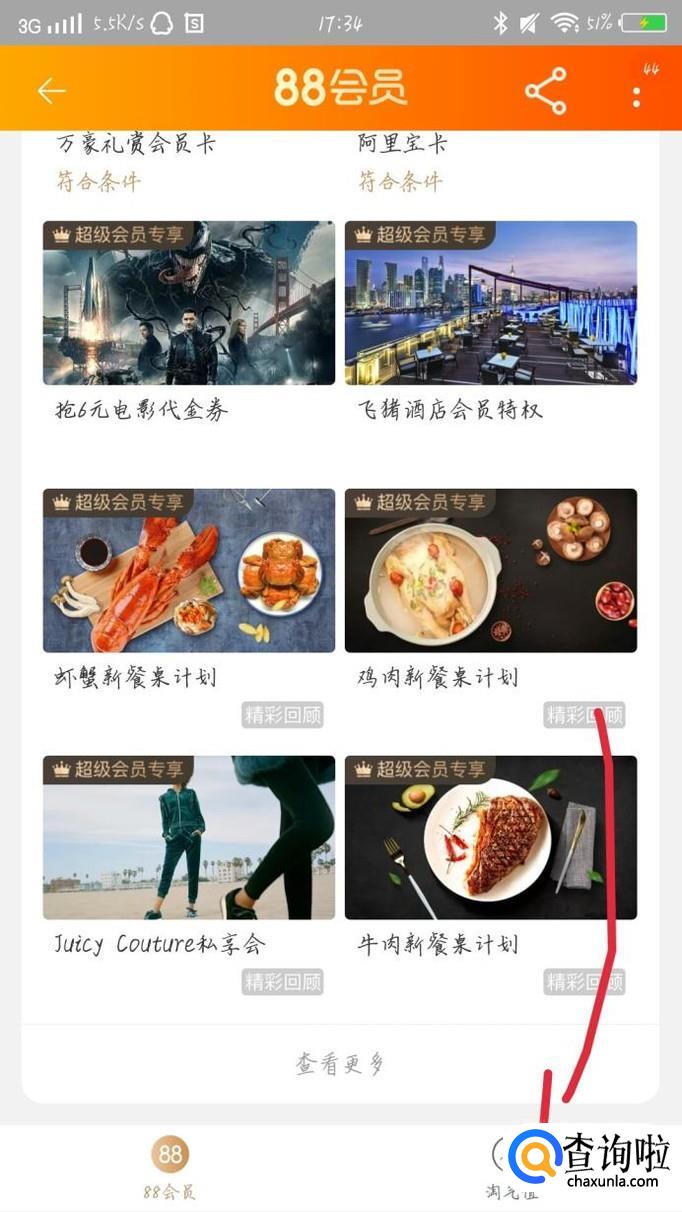Open the 万豪礼赏会员卡 item
682x1212 pixels.
pos(135,145)
